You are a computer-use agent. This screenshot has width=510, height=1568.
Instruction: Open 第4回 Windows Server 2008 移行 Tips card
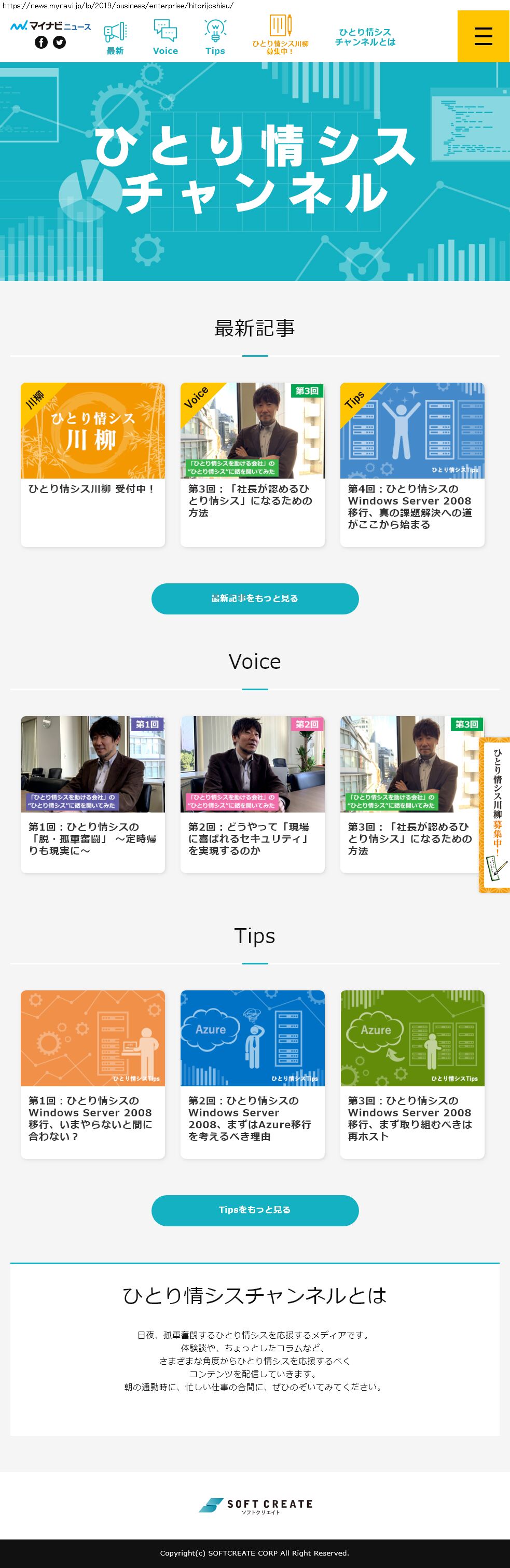coord(412,464)
